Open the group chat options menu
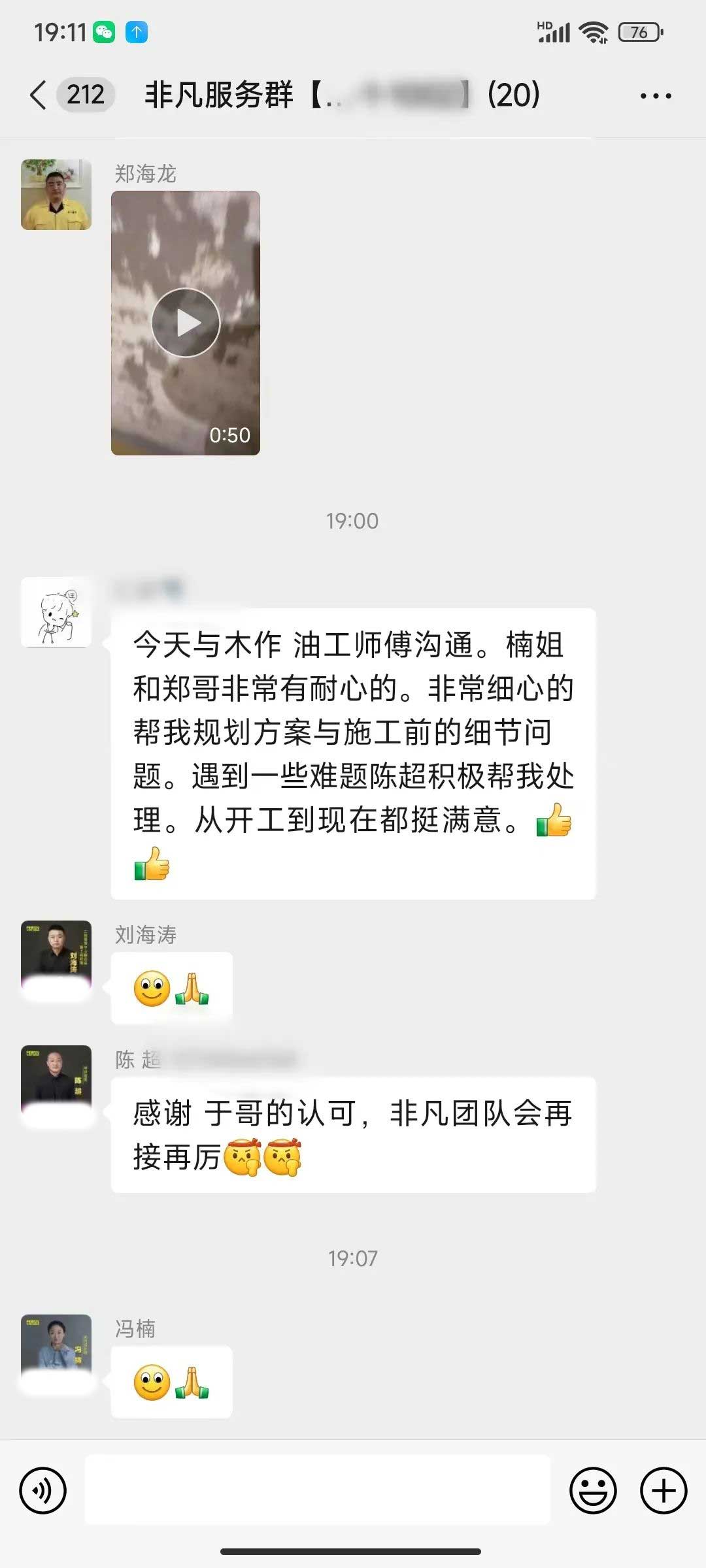 pyautogui.click(x=655, y=96)
